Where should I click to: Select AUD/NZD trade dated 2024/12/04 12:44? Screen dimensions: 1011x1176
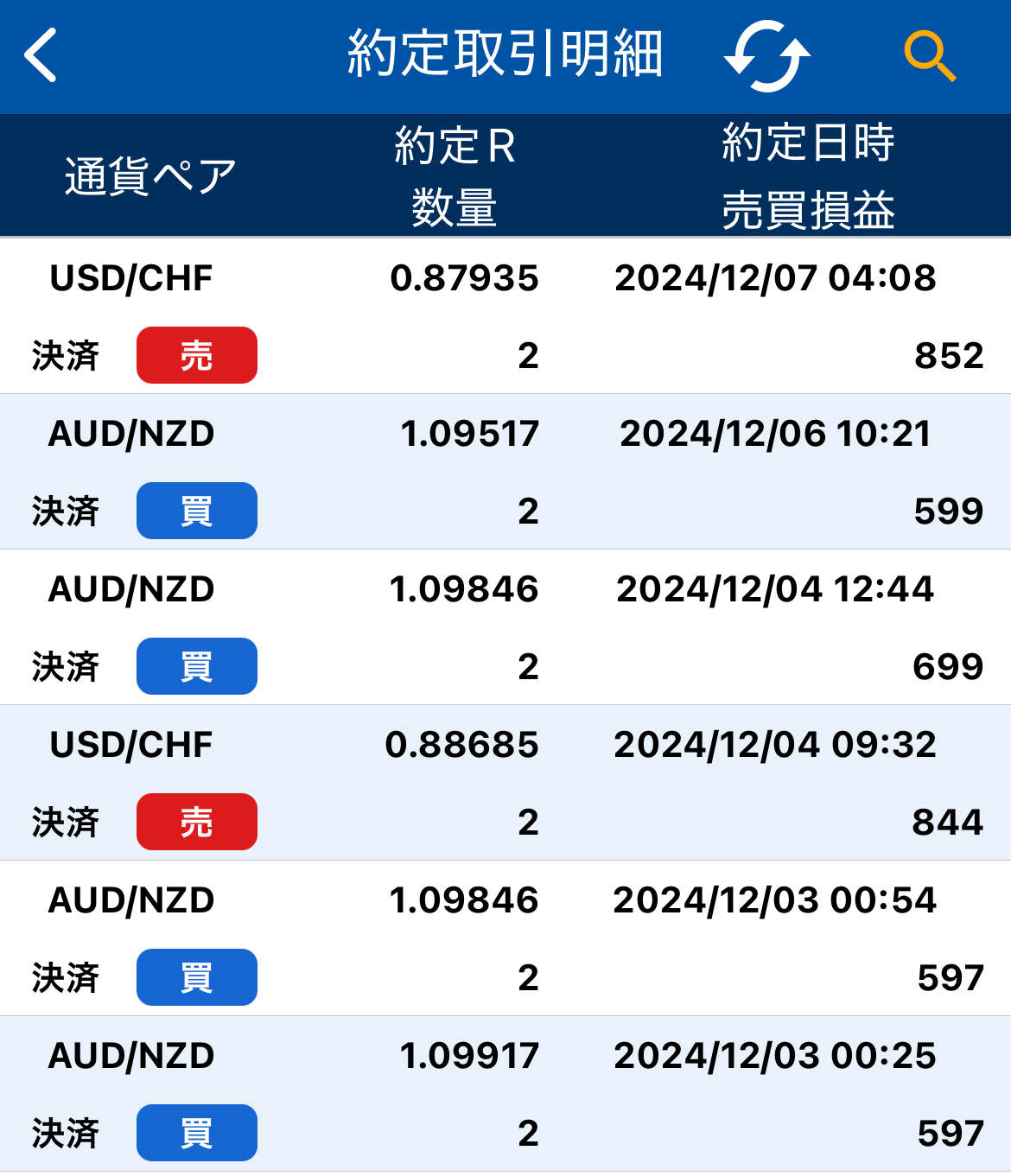pyautogui.click(x=505, y=627)
